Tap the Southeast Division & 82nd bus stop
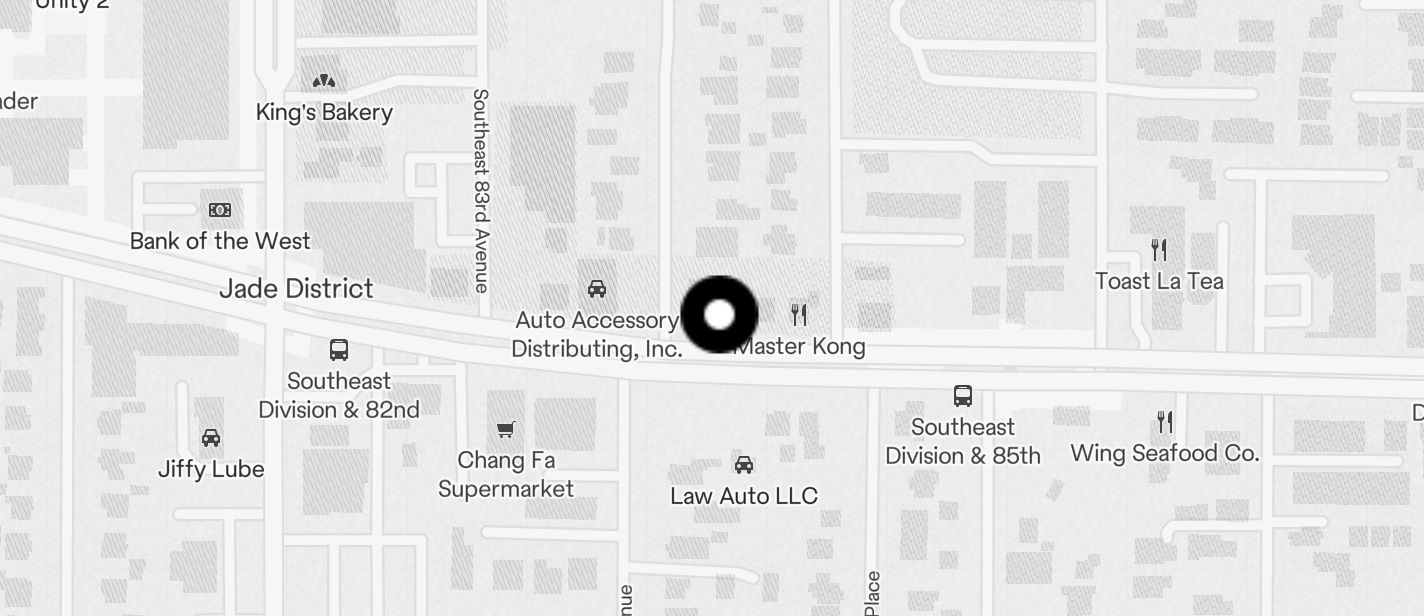Viewport: 1424px width, 616px height. [x=339, y=350]
